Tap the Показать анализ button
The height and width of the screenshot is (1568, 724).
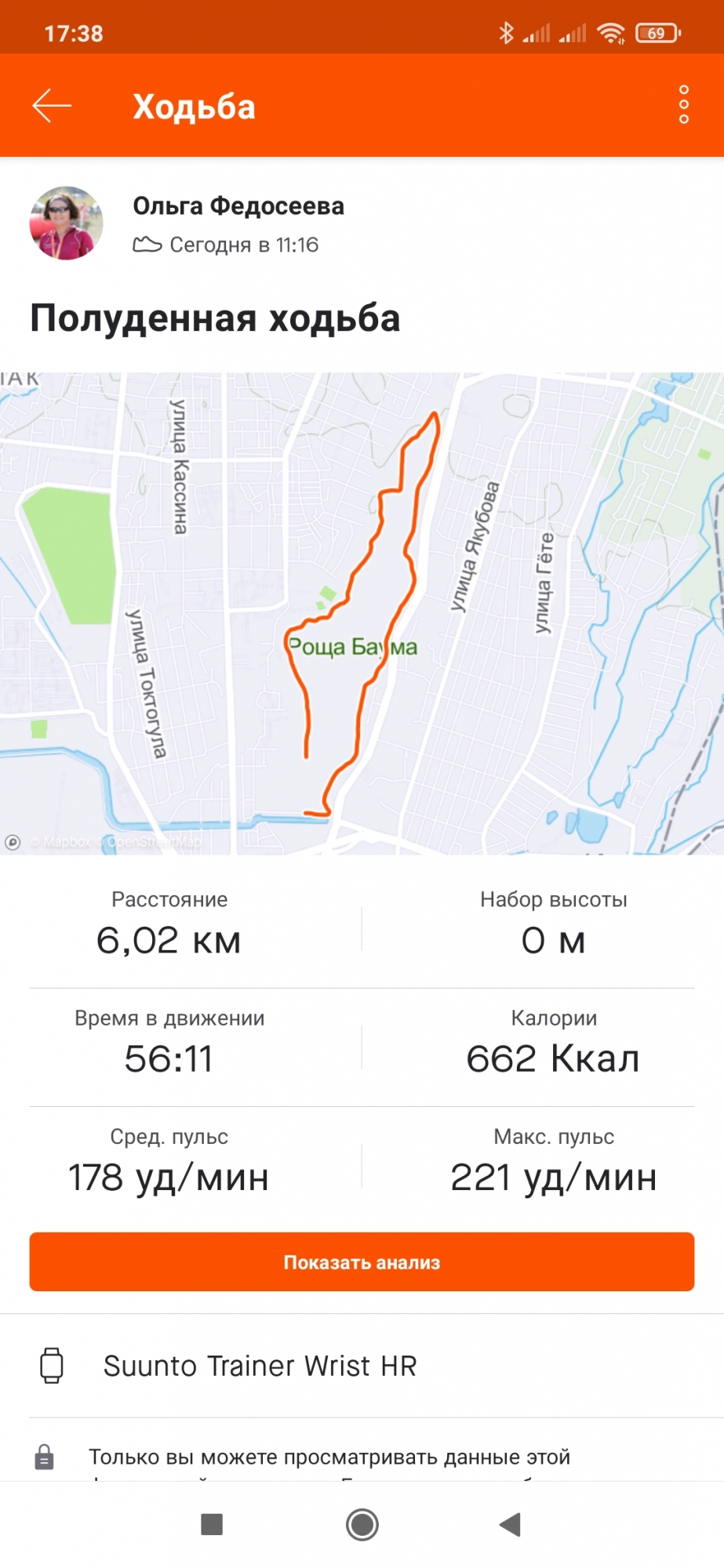(x=362, y=1261)
